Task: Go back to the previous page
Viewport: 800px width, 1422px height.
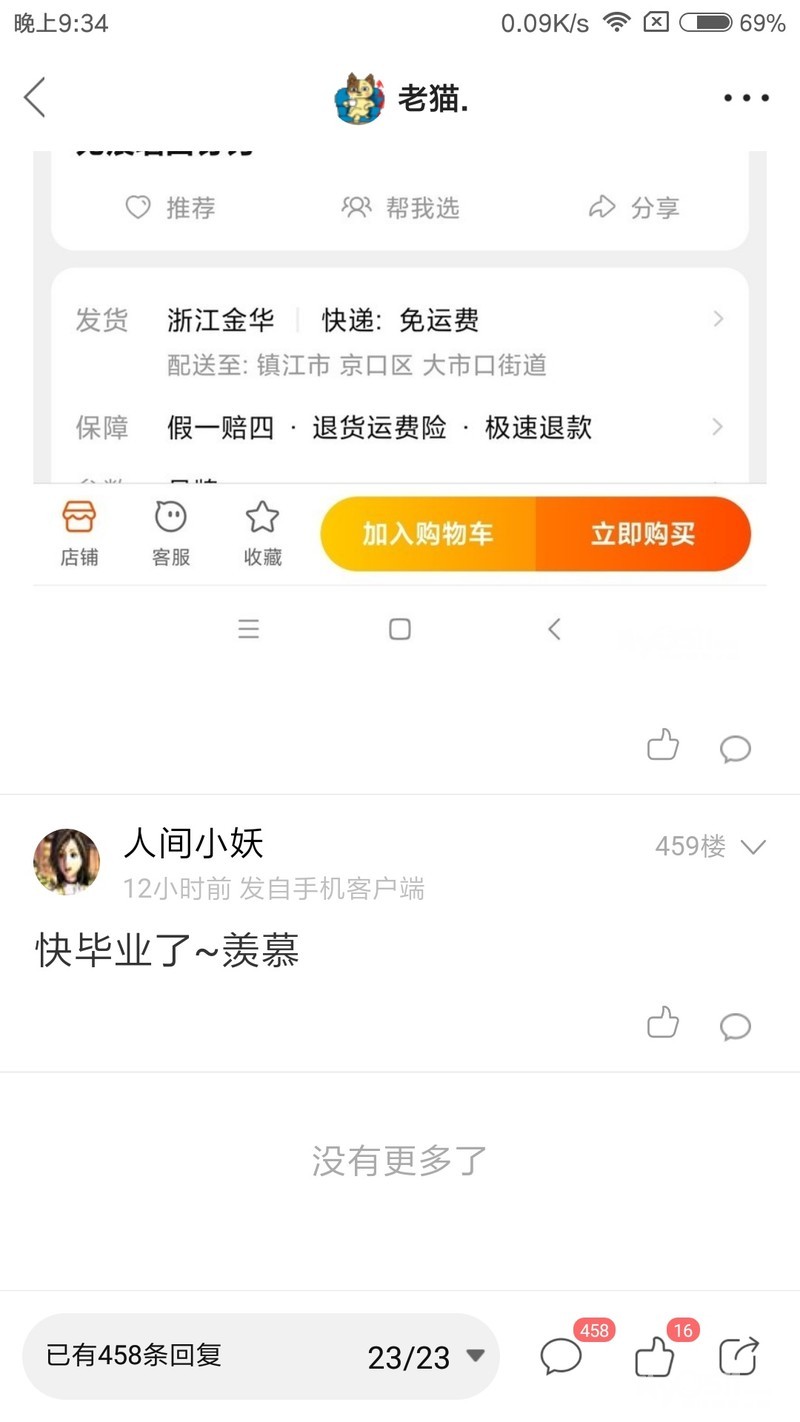Action: pos(35,98)
